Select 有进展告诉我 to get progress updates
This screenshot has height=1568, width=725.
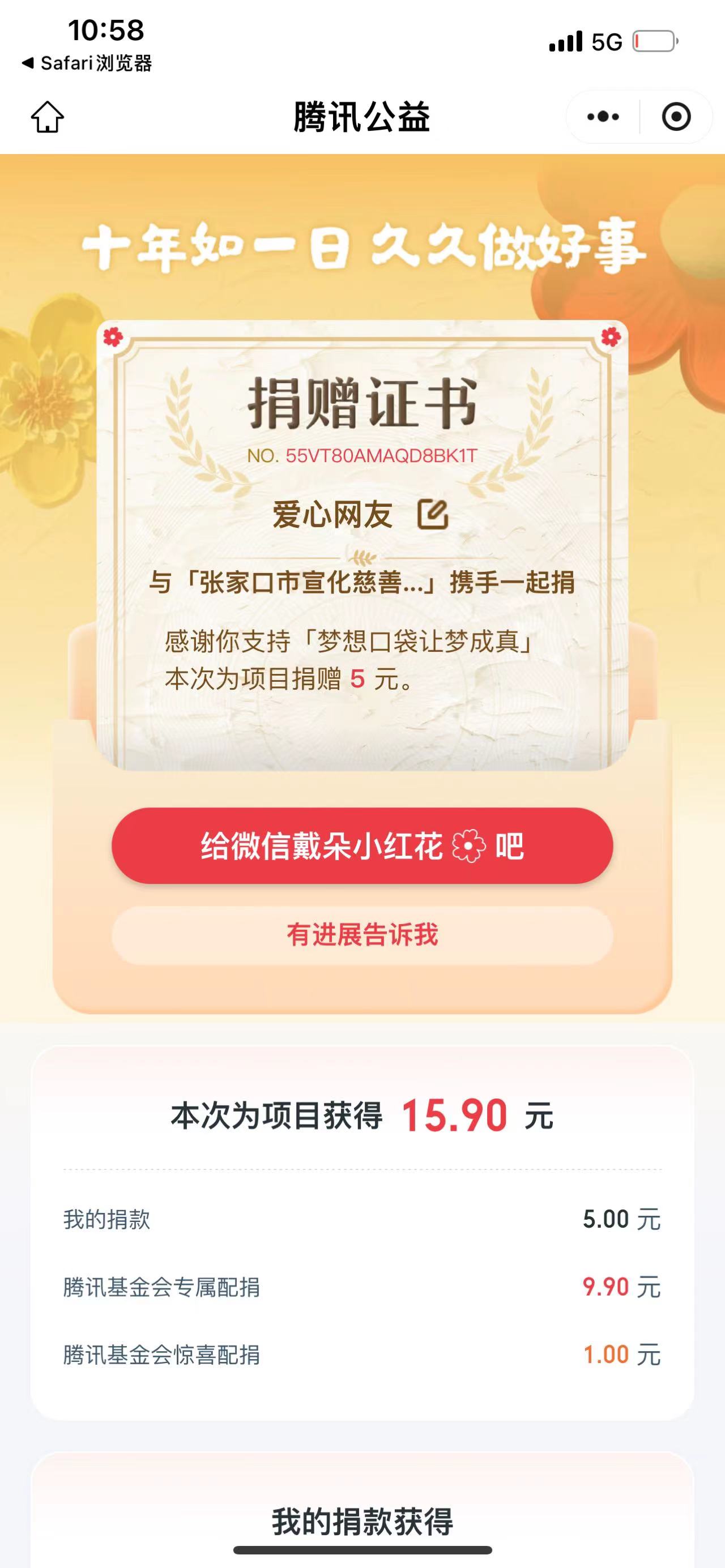[x=362, y=935]
